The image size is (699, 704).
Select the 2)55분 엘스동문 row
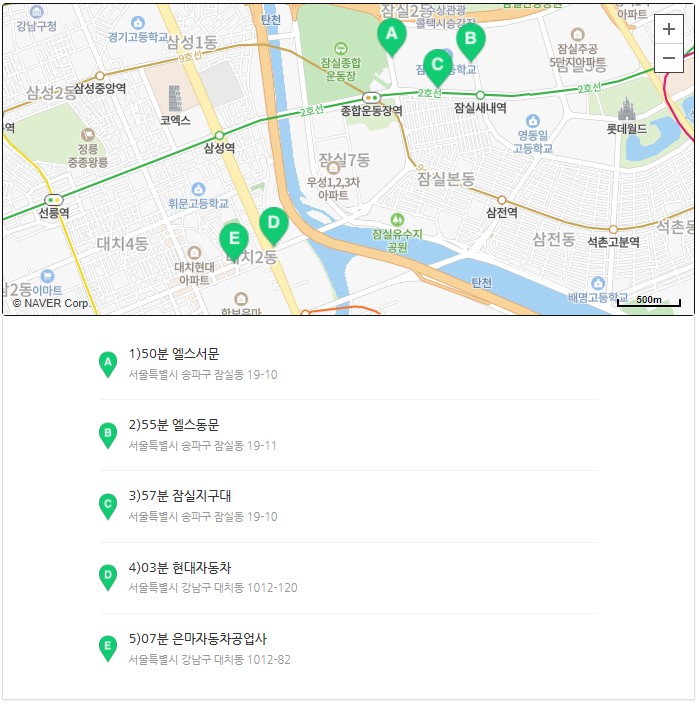point(348,435)
